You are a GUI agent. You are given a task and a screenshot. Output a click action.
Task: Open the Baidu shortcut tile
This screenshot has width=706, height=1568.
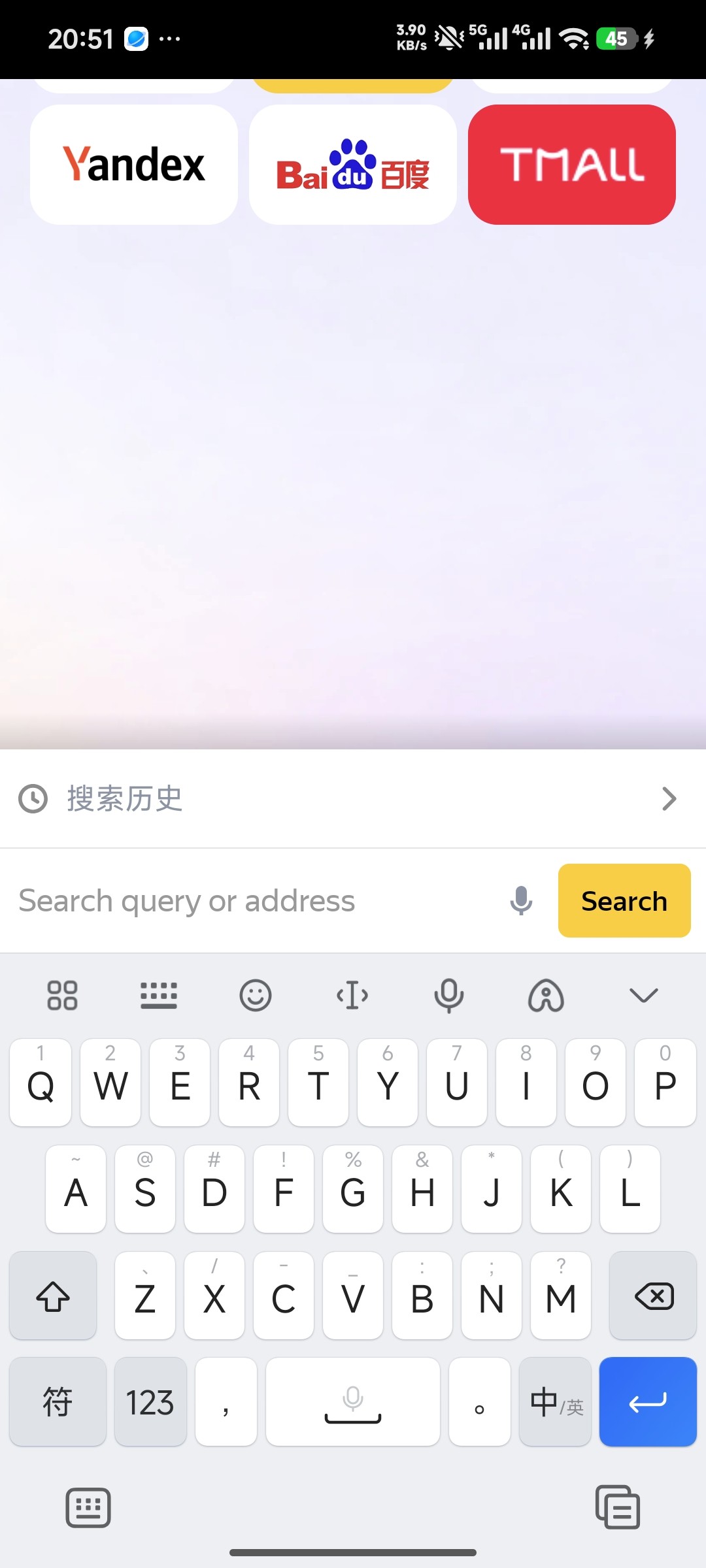click(353, 165)
